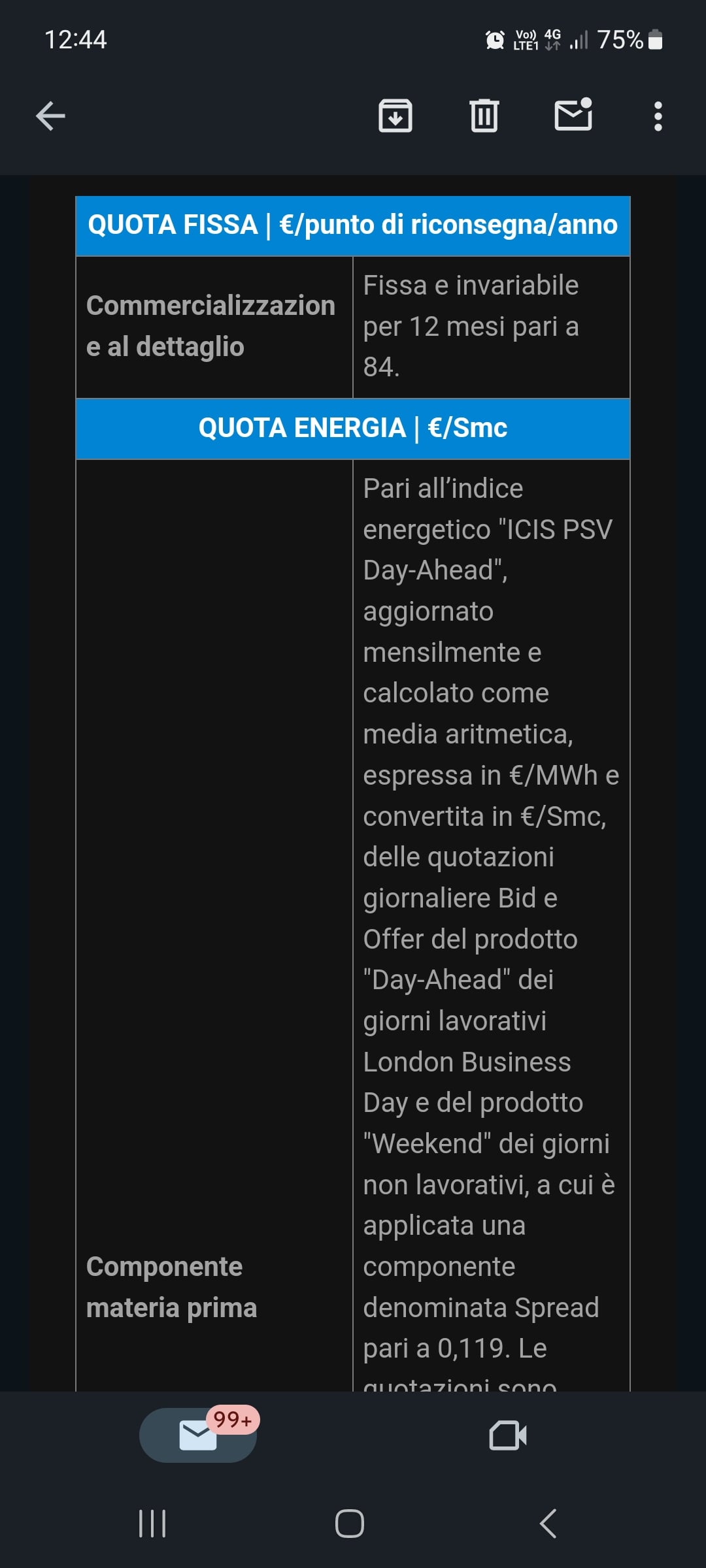Open the overflow menu
706x1568 pixels.
click(x=658, y=116)
